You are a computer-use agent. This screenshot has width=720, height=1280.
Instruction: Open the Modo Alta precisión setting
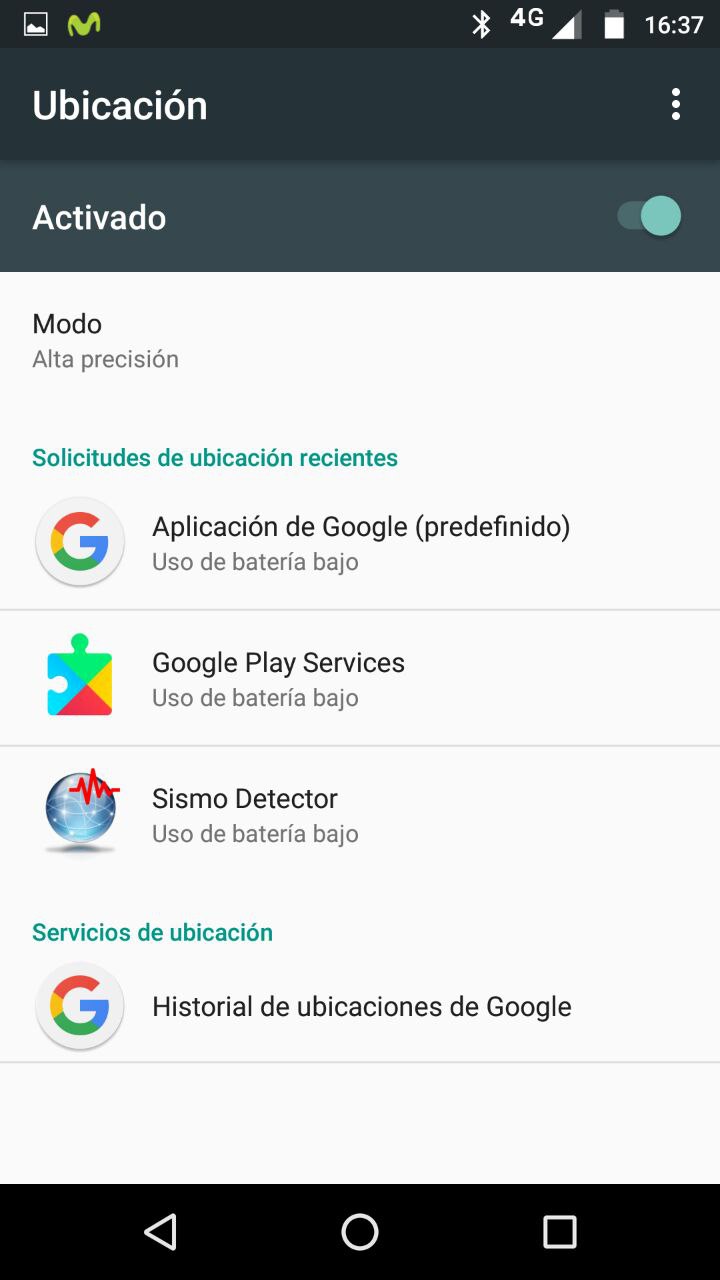tap(105, 340)
